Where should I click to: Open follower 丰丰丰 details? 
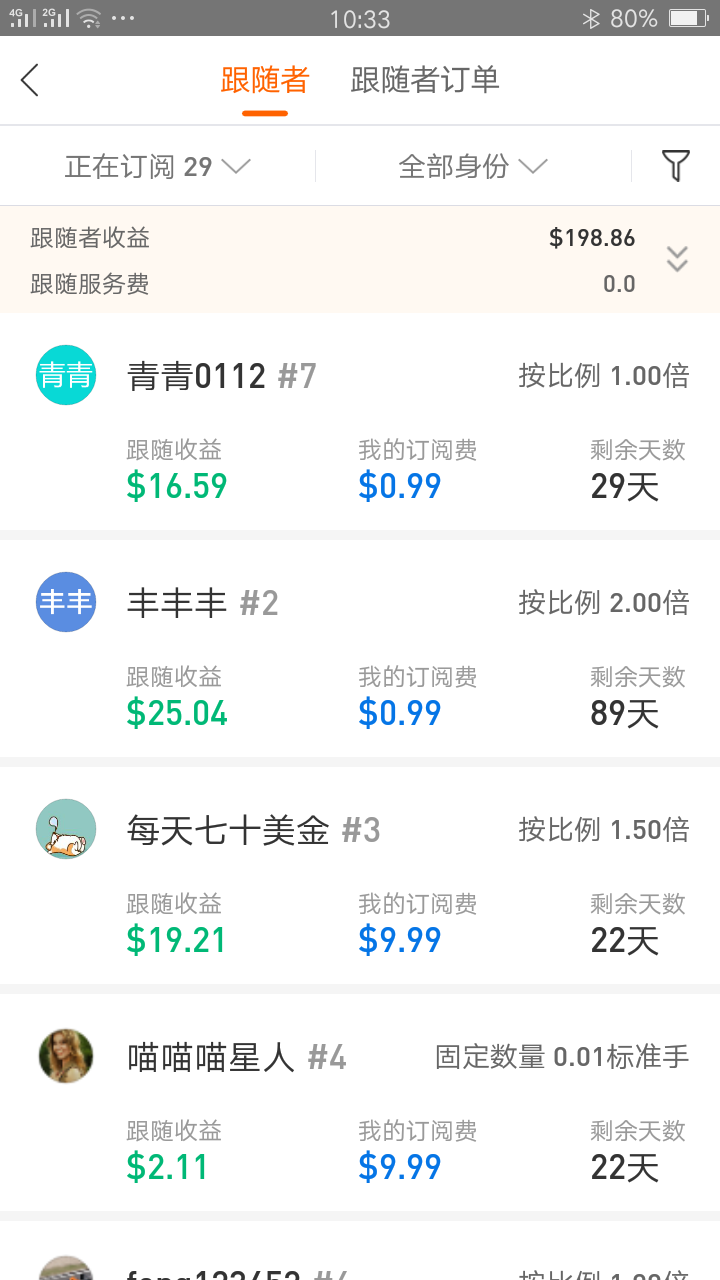point(360,649)
